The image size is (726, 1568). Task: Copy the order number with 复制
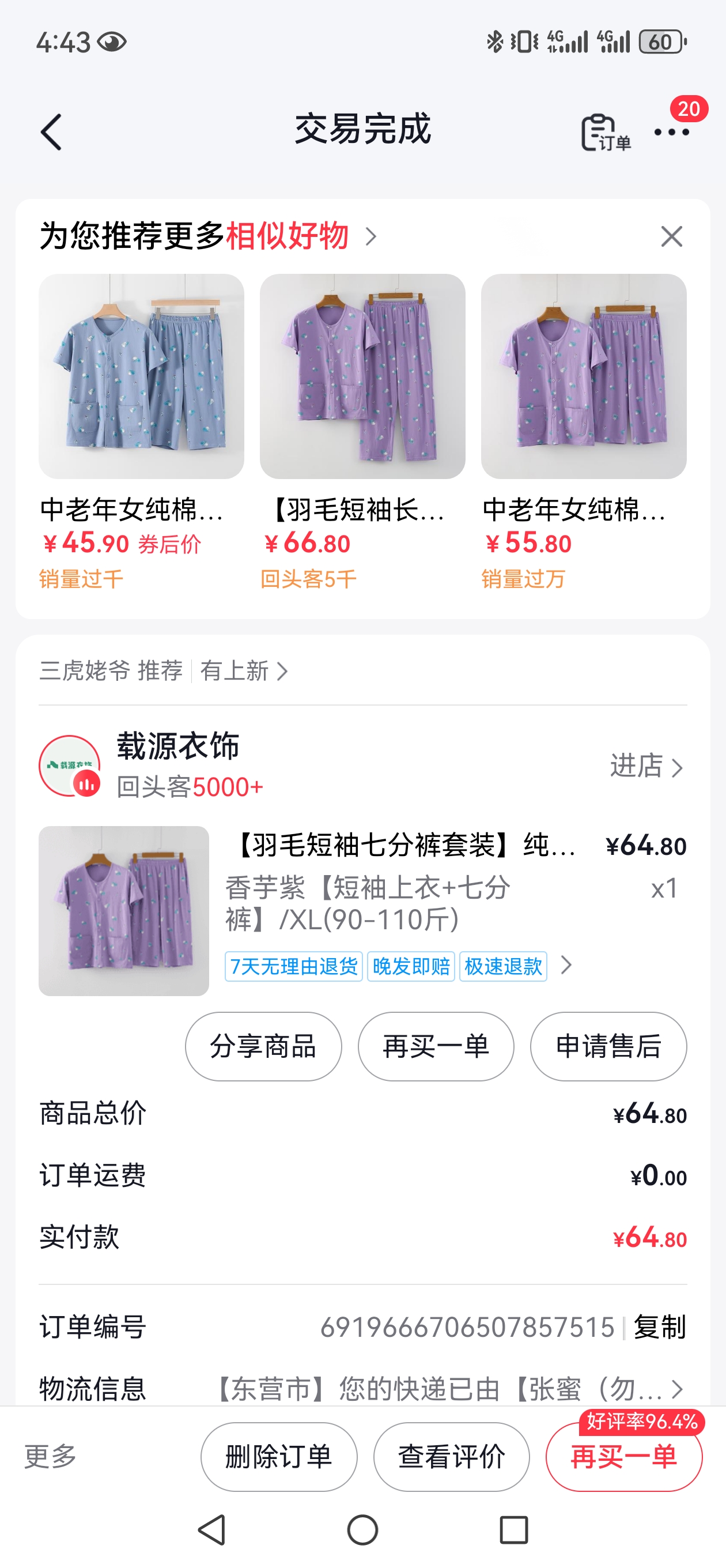(660, 1327)
